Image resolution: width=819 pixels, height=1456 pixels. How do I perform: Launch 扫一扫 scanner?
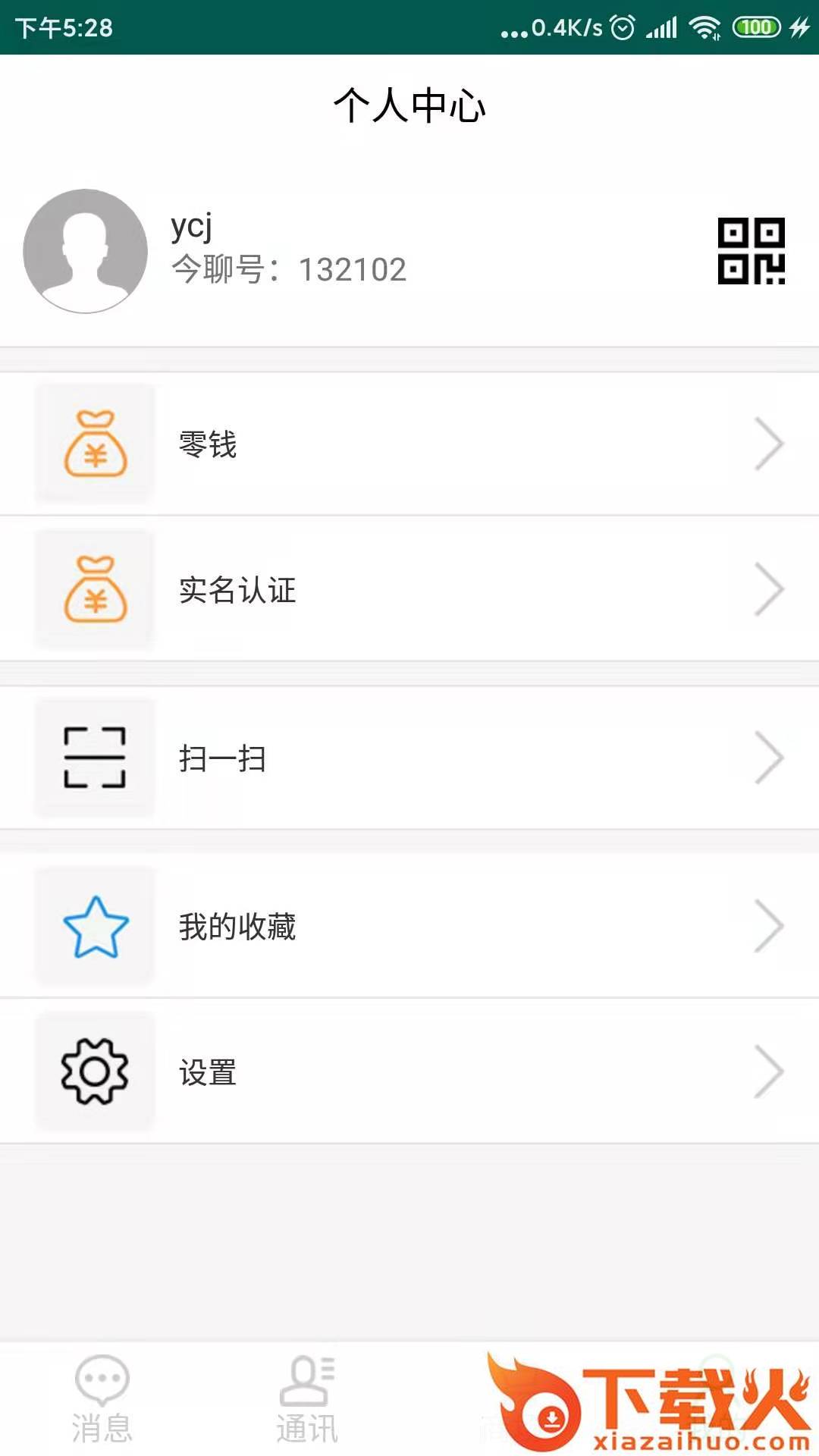click(409, 758)
